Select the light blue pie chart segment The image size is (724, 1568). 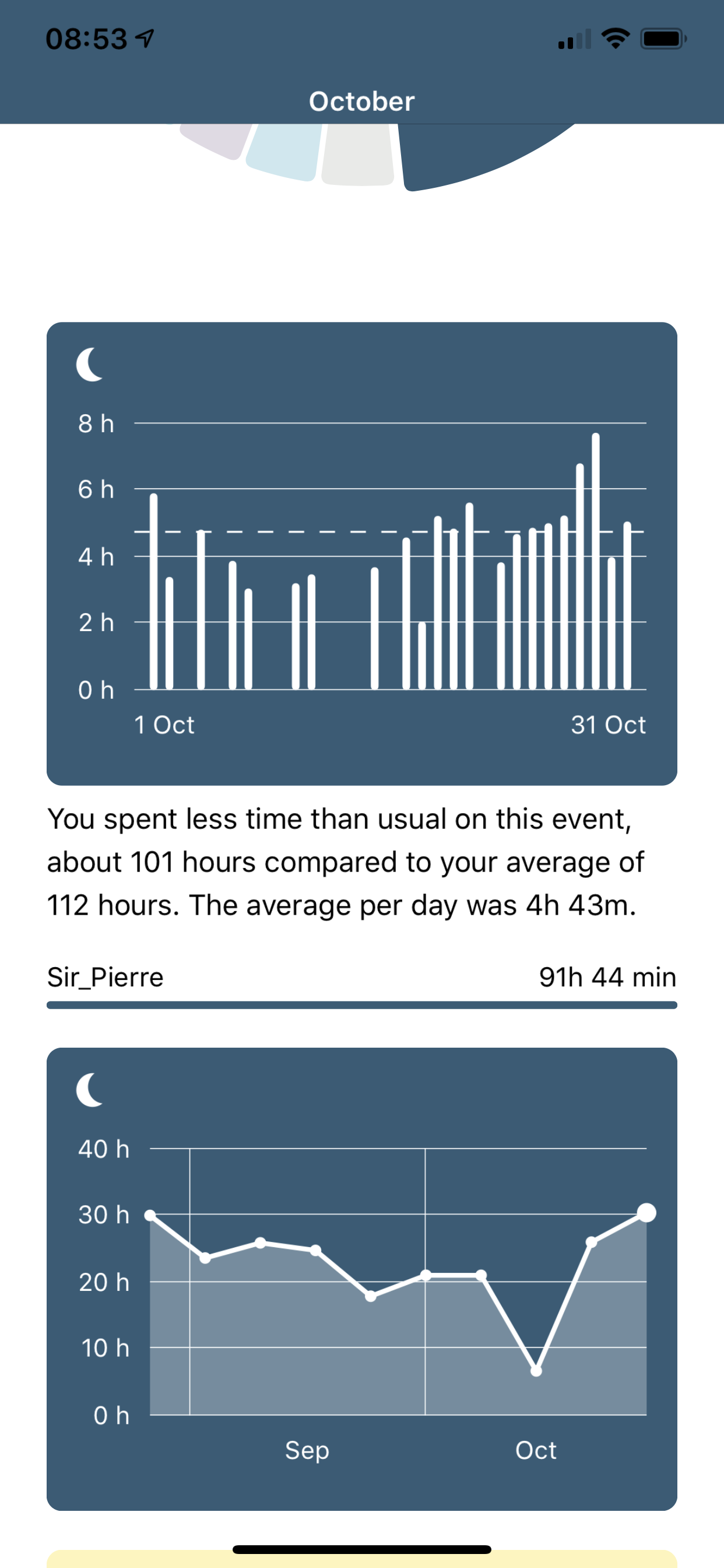[284, 150]
